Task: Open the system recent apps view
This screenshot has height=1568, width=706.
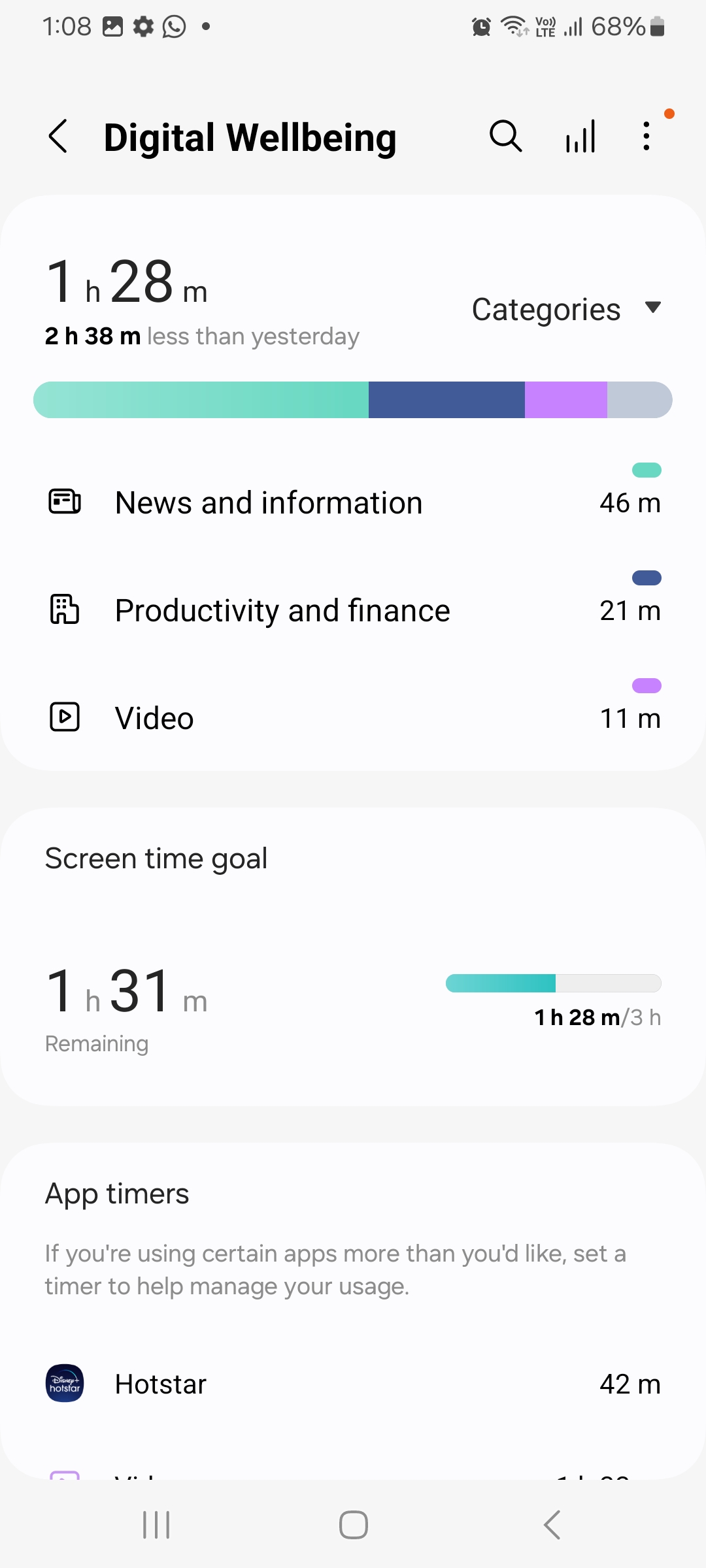Action: [x=156, y=1526]
